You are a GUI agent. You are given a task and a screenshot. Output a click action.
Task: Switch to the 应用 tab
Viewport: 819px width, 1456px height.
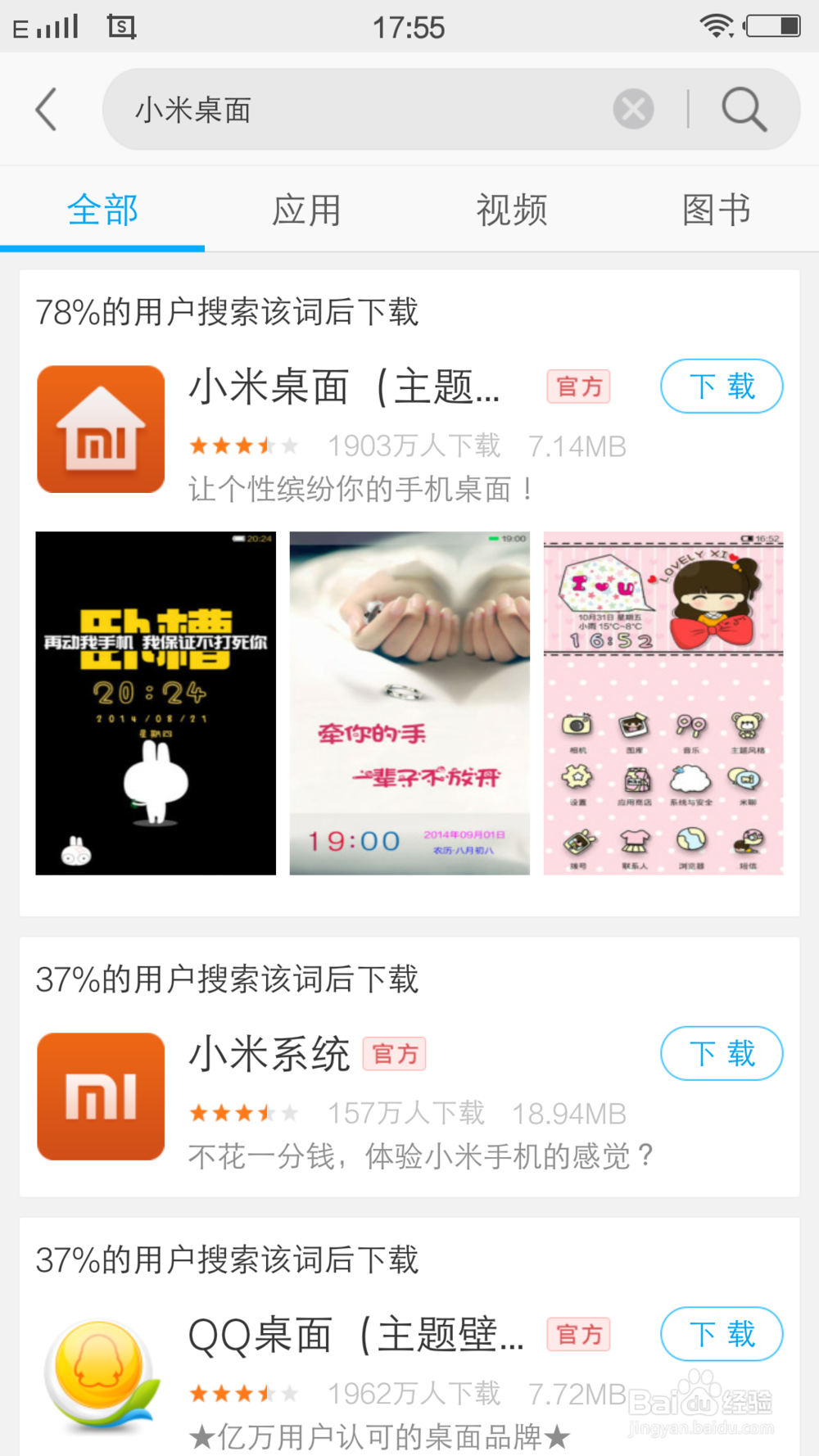(x=307, y=210)
